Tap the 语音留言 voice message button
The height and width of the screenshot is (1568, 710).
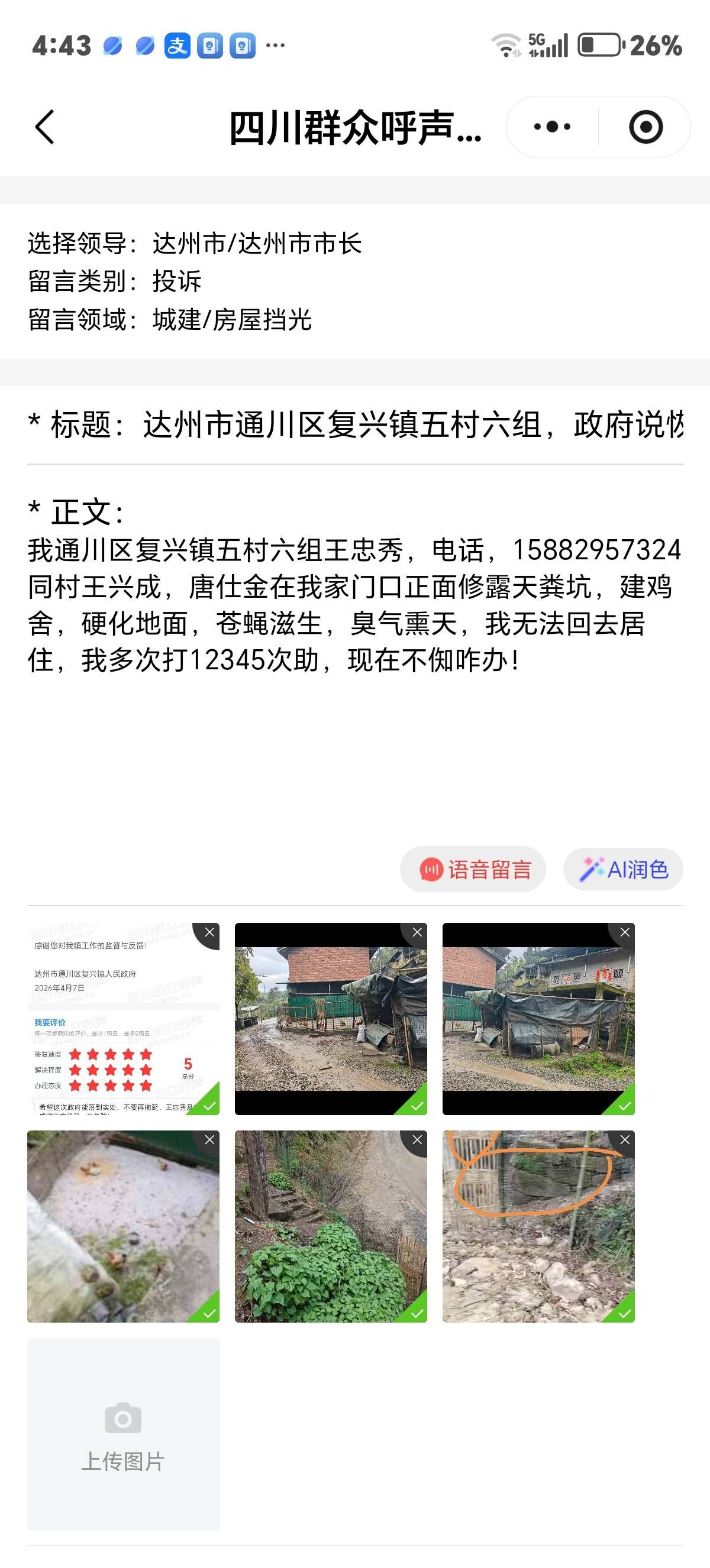click(x=473, y=869)
